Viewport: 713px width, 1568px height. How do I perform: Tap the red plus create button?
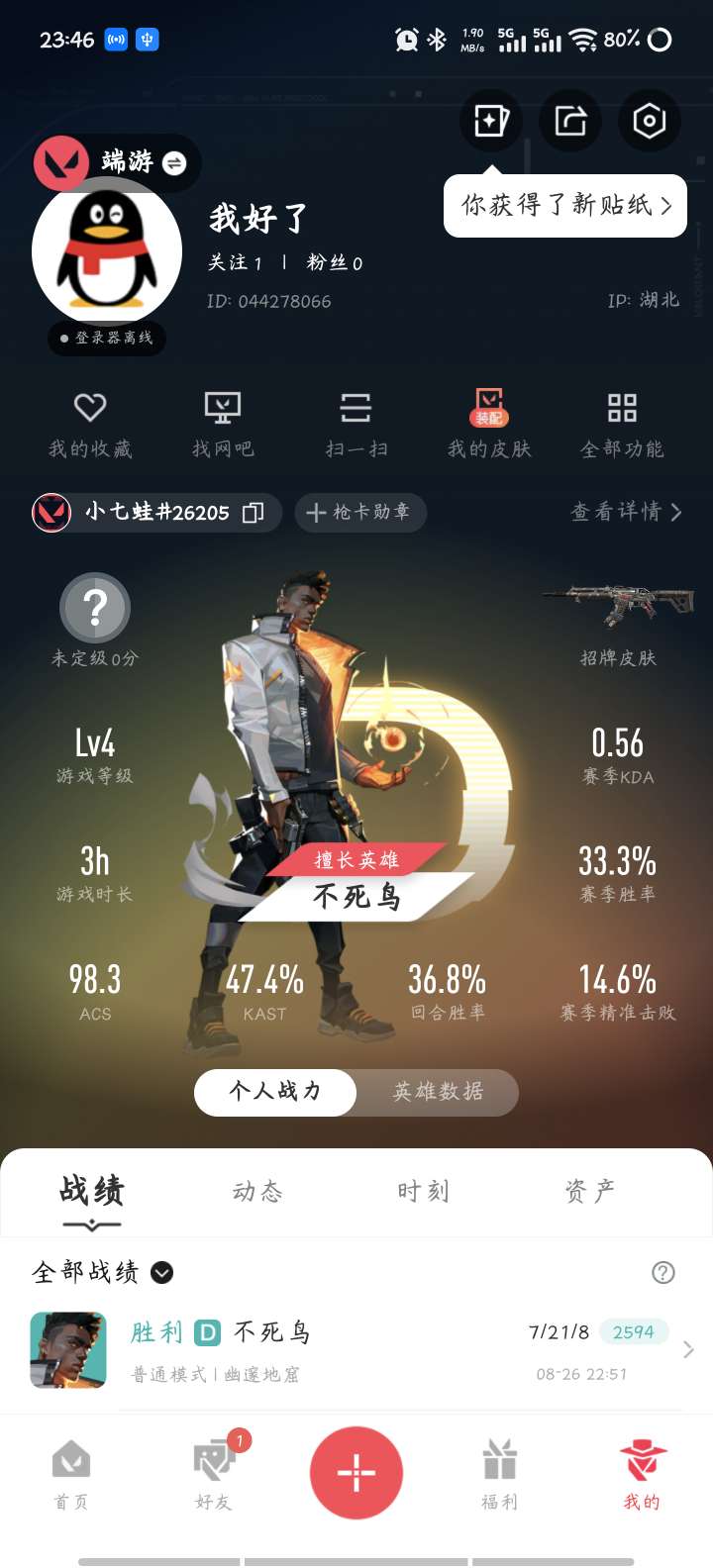pos(356,1473)
